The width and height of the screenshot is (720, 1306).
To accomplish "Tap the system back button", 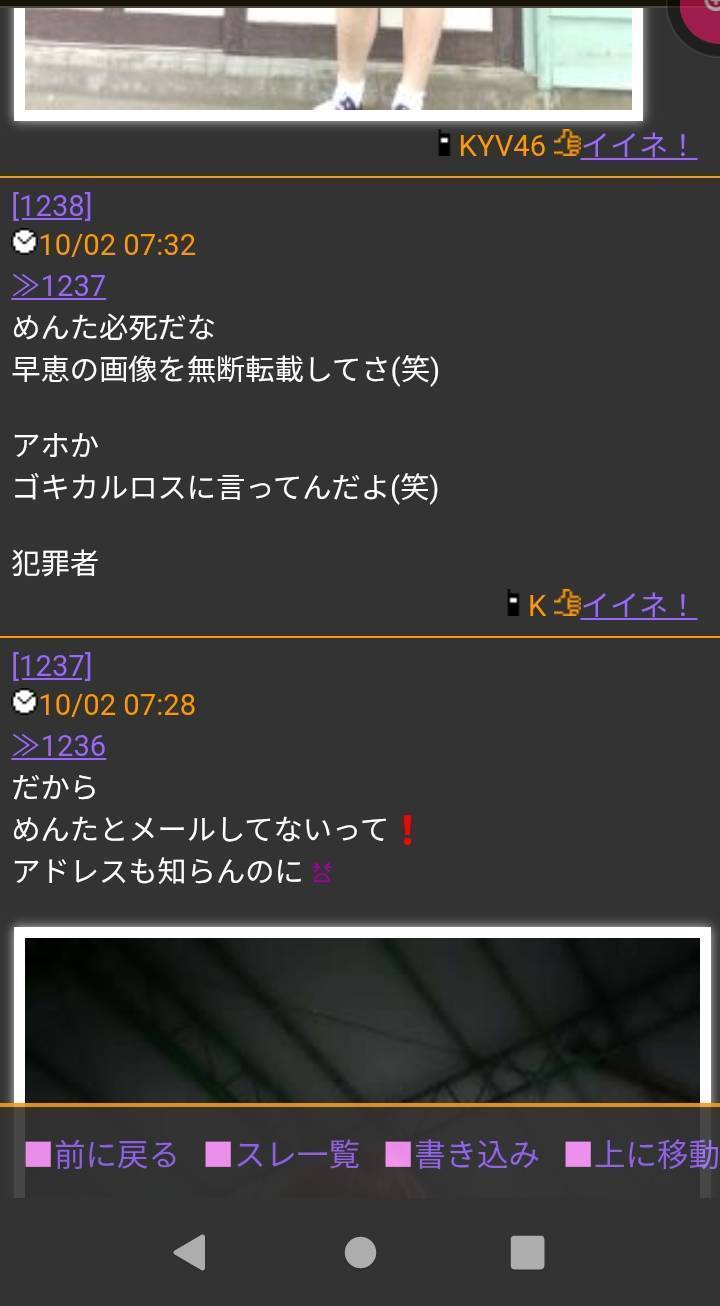I will click(x=189, y=1252).
